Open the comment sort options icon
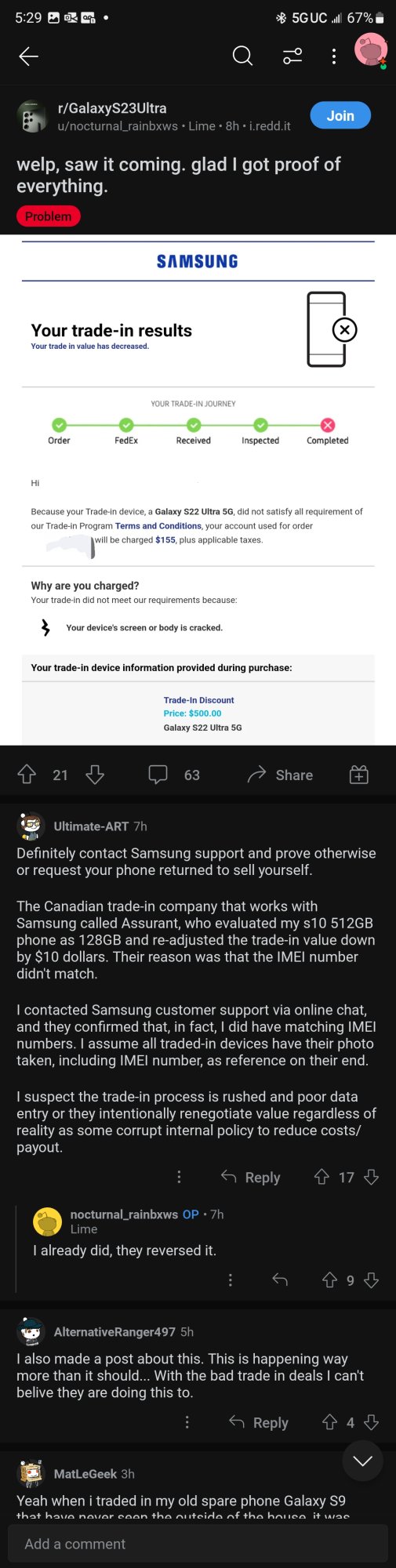The image size is (396, 1568). (292, 56)
